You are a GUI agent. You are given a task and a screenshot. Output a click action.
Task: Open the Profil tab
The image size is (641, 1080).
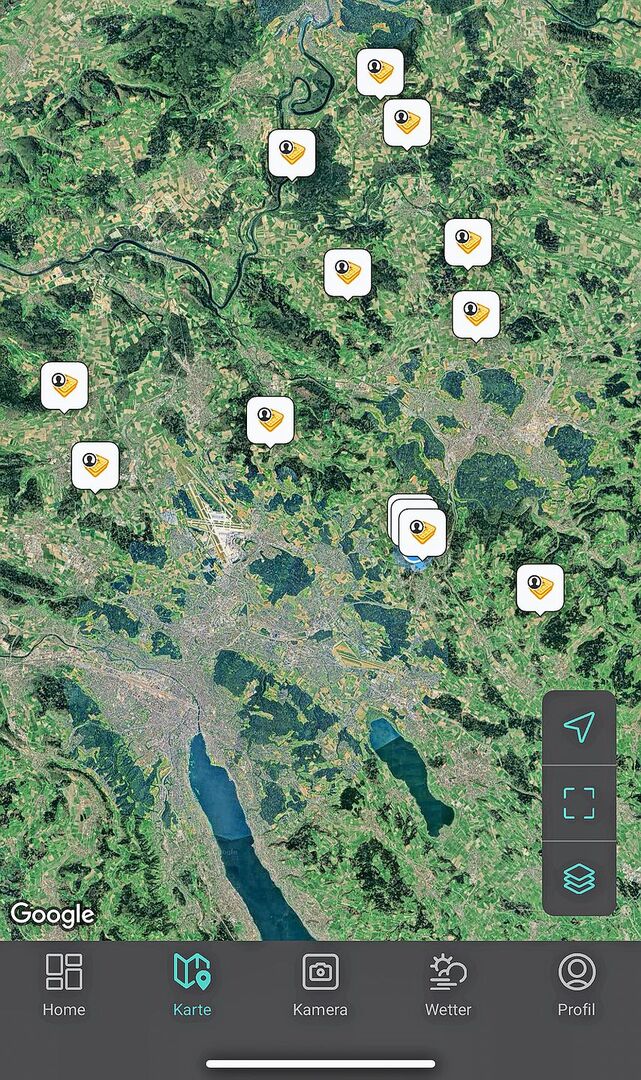tap(577, 984)
